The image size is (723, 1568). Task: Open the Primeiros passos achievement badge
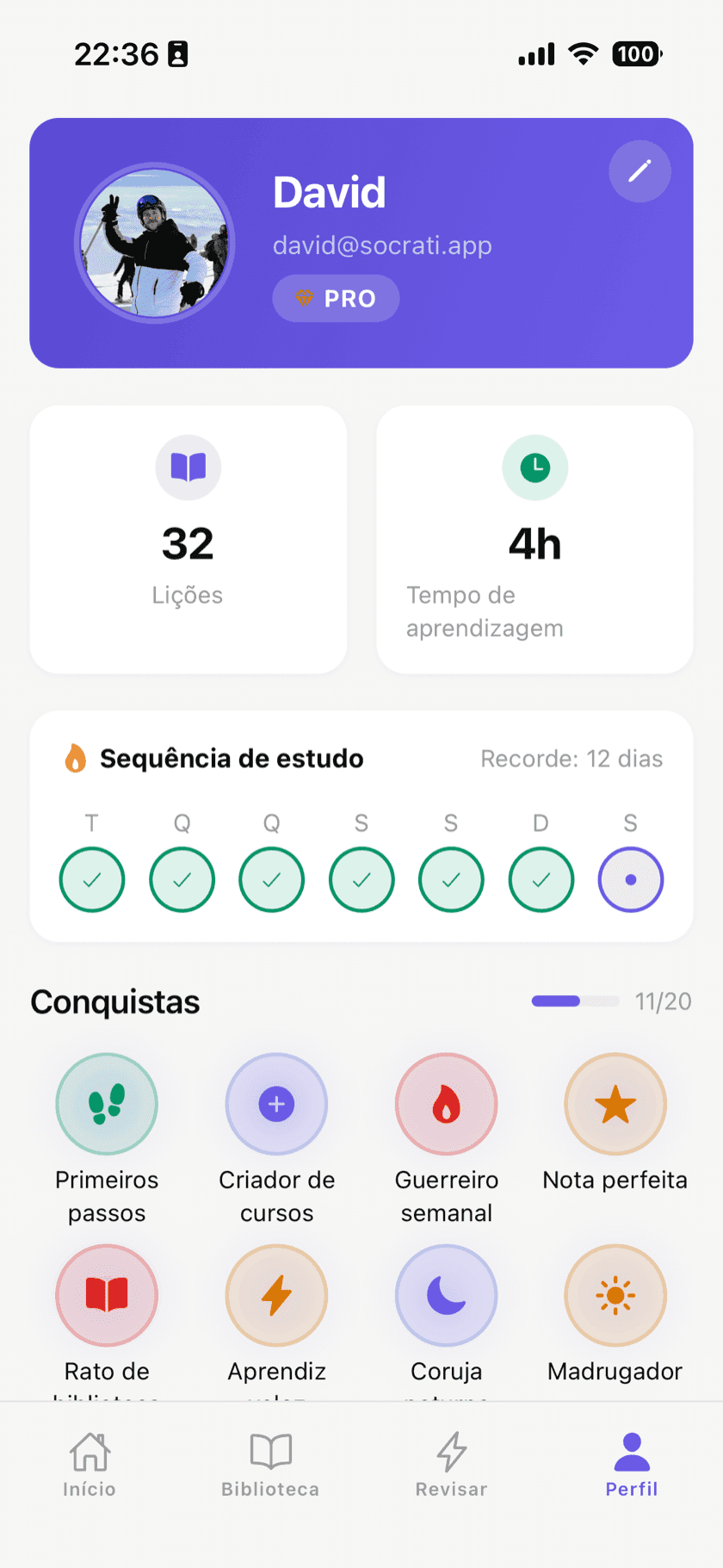tap(106, 1104)
